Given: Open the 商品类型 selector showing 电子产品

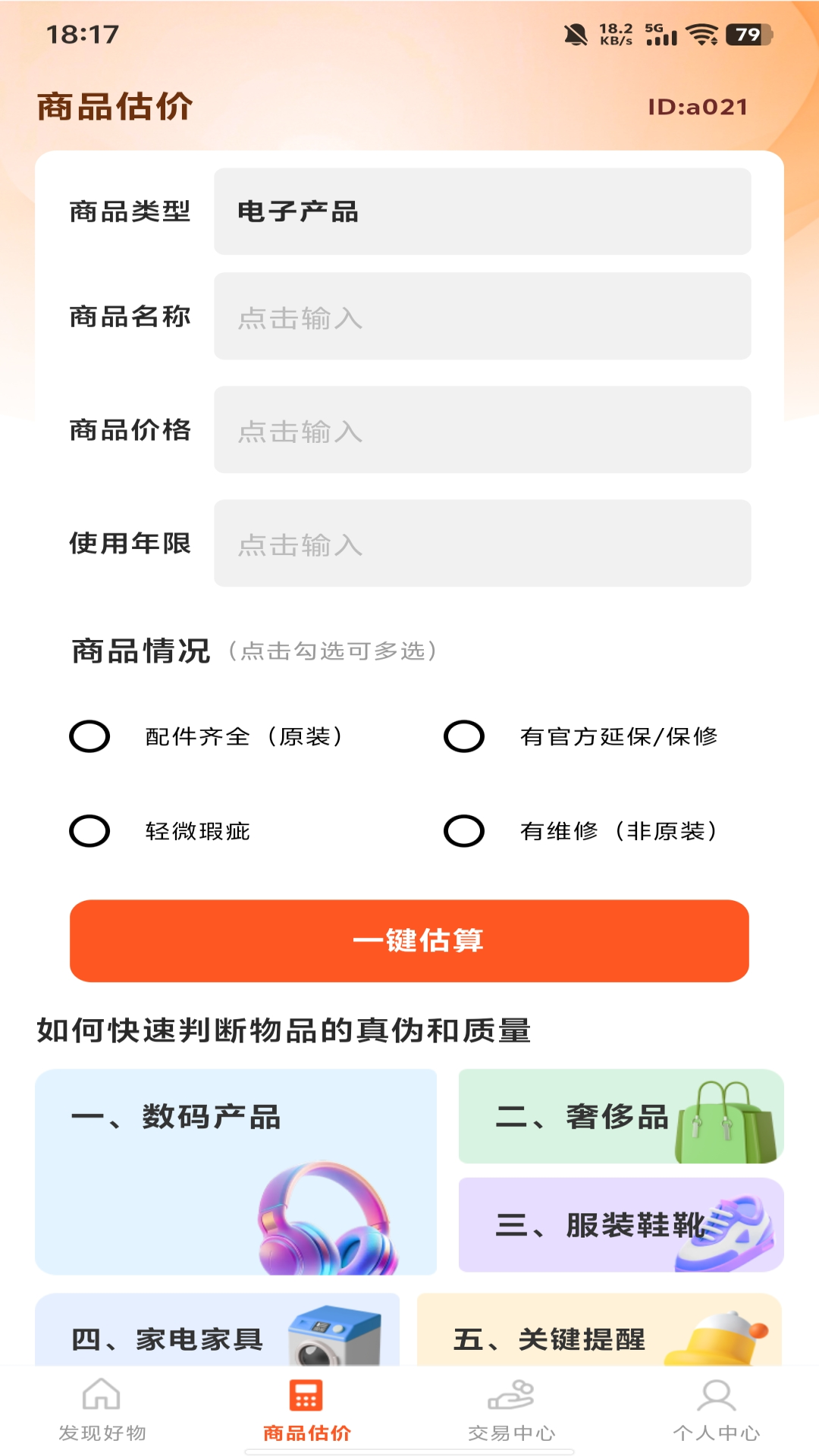Looking at the screenshot, I should pyautogui.click(x=482, y=212).
